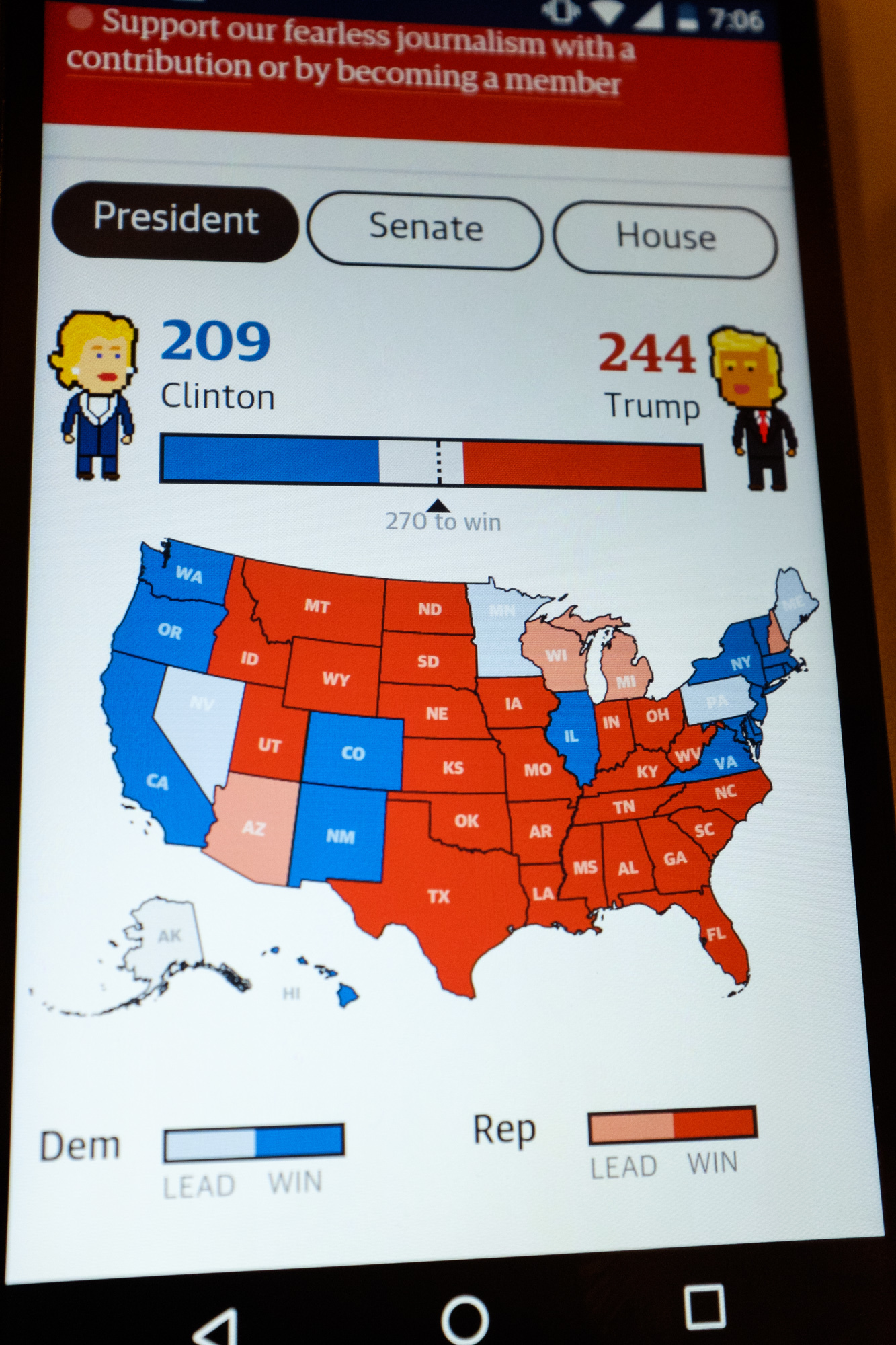Select California on the election map
The image size is (896, 1345).
[x=156, y=780]
